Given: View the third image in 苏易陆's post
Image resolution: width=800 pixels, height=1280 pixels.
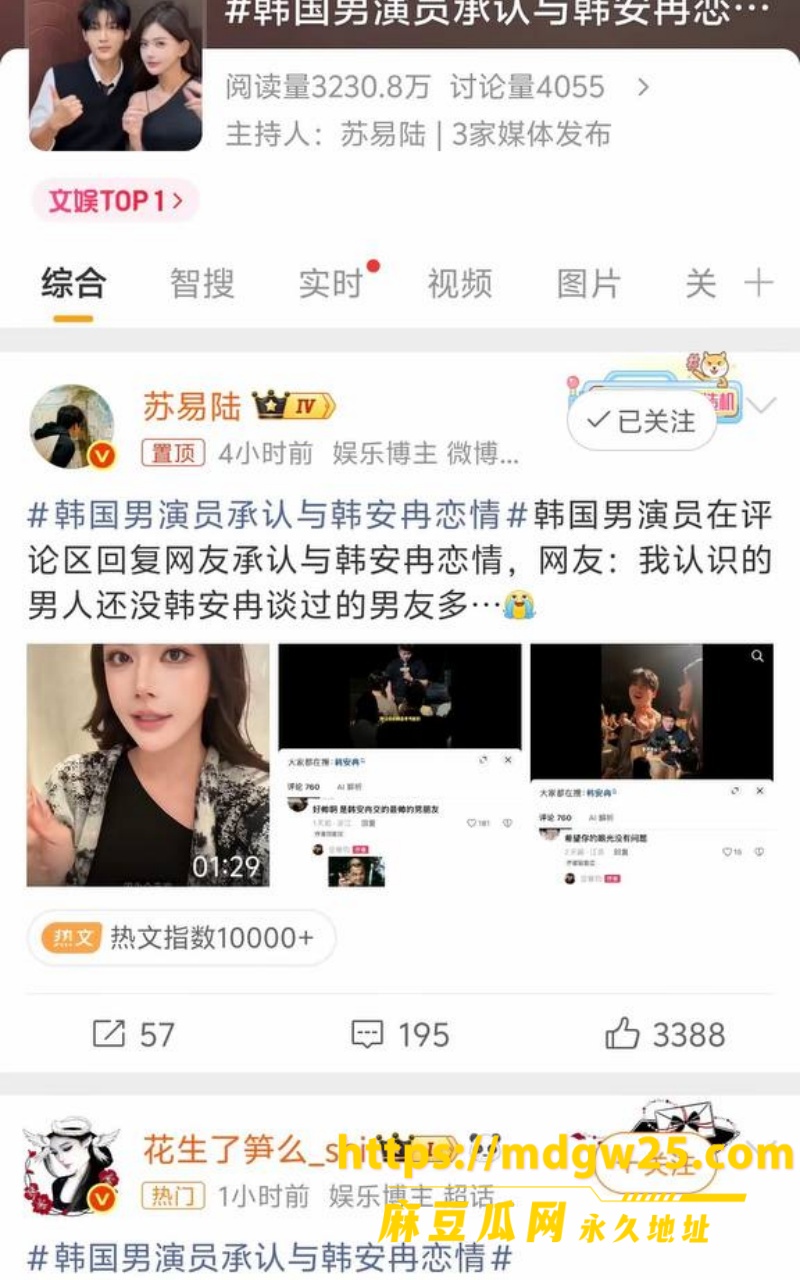Looking at the screenshot, I should click(x=652, y=765).
